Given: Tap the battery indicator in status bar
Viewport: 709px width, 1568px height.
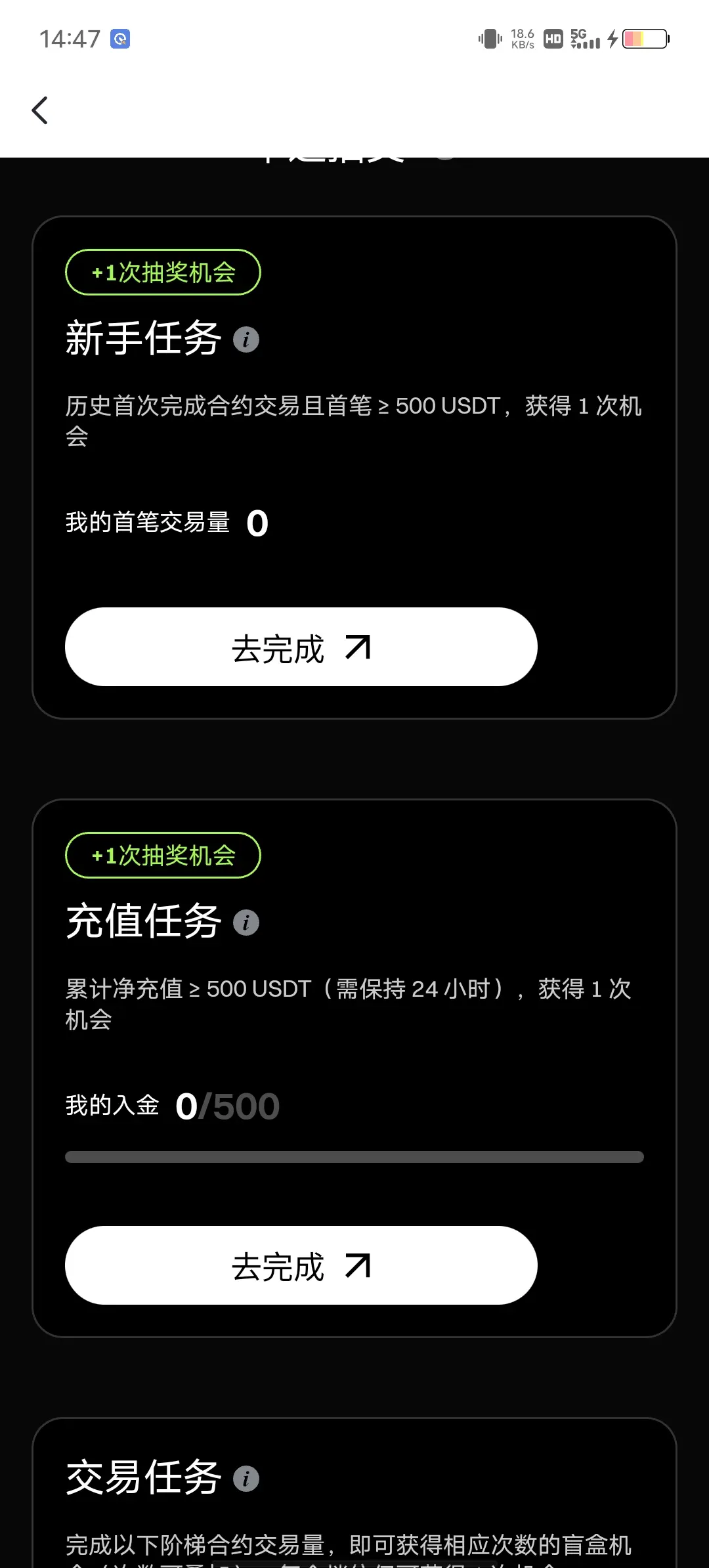Looking at the screenshot, I should tap(644, 39).
